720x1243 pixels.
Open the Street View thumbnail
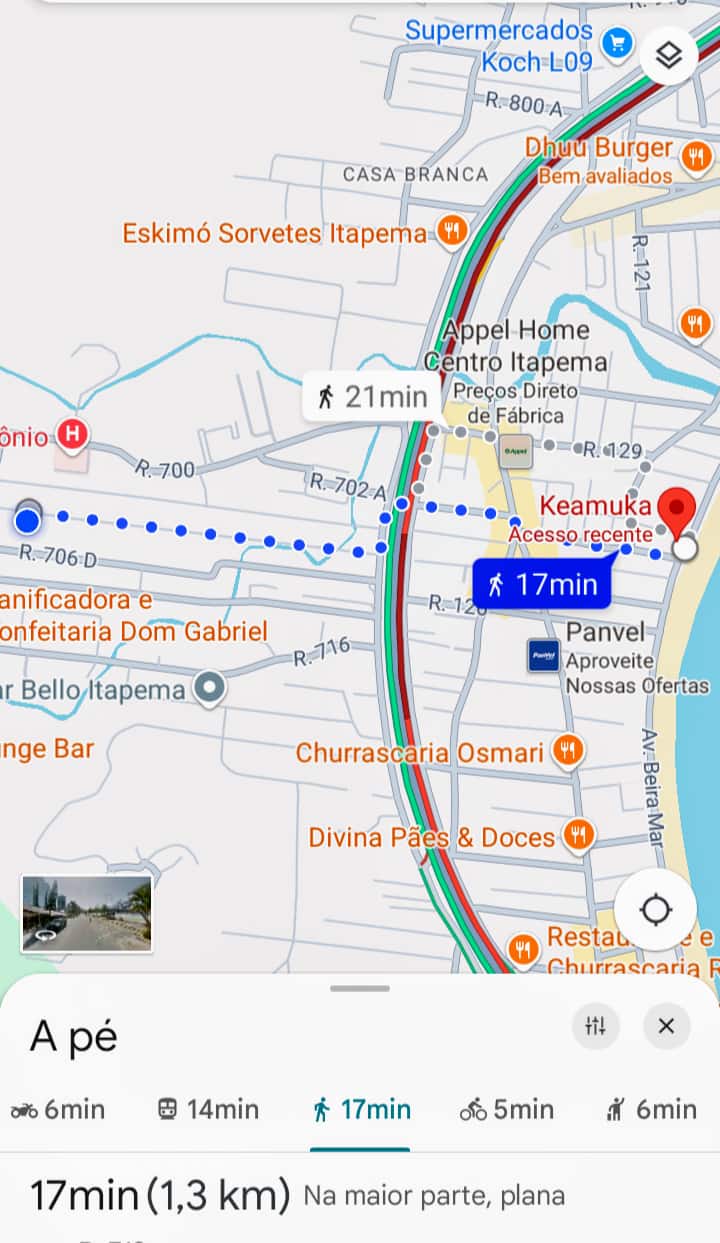[x=87, y=913]
